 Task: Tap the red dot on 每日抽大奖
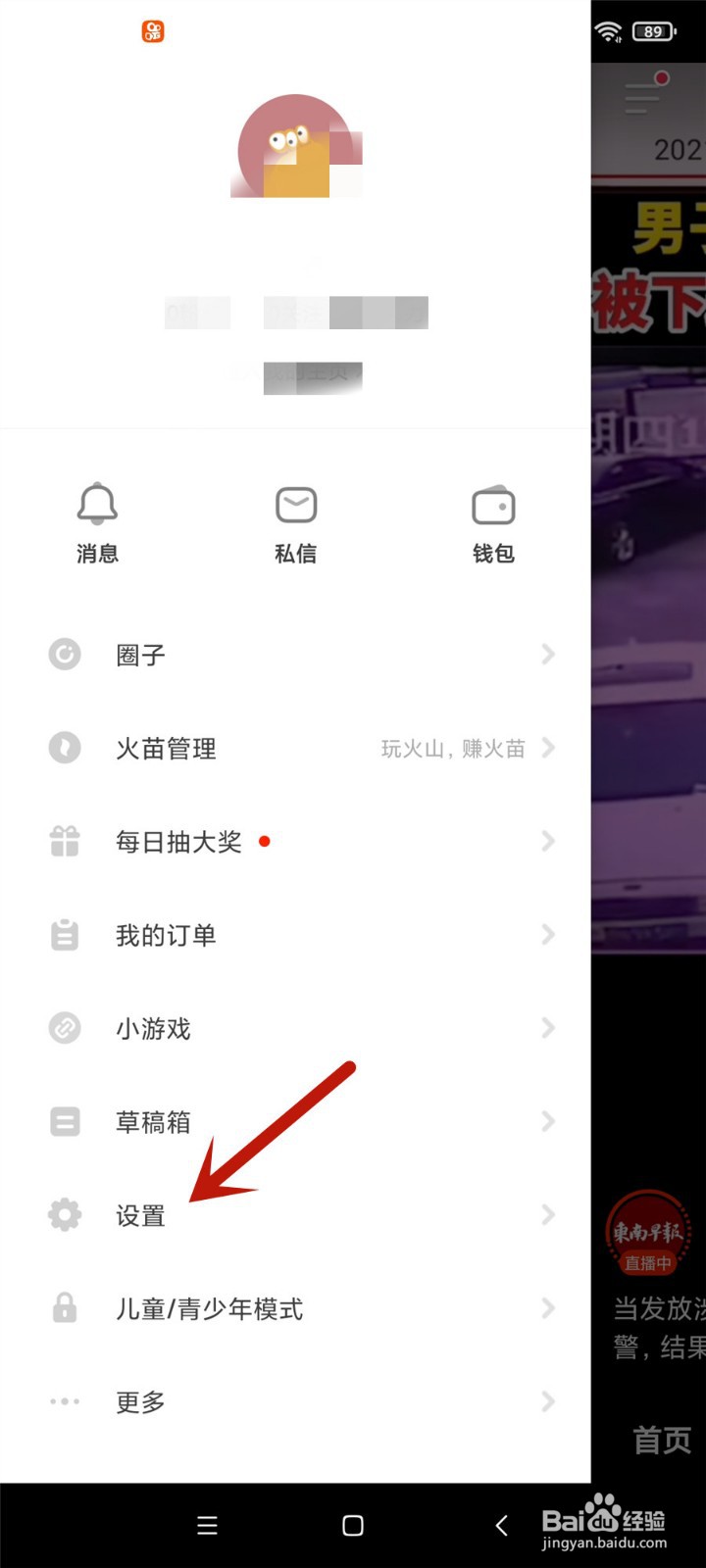pyautogui.click(x=266, y=841)
